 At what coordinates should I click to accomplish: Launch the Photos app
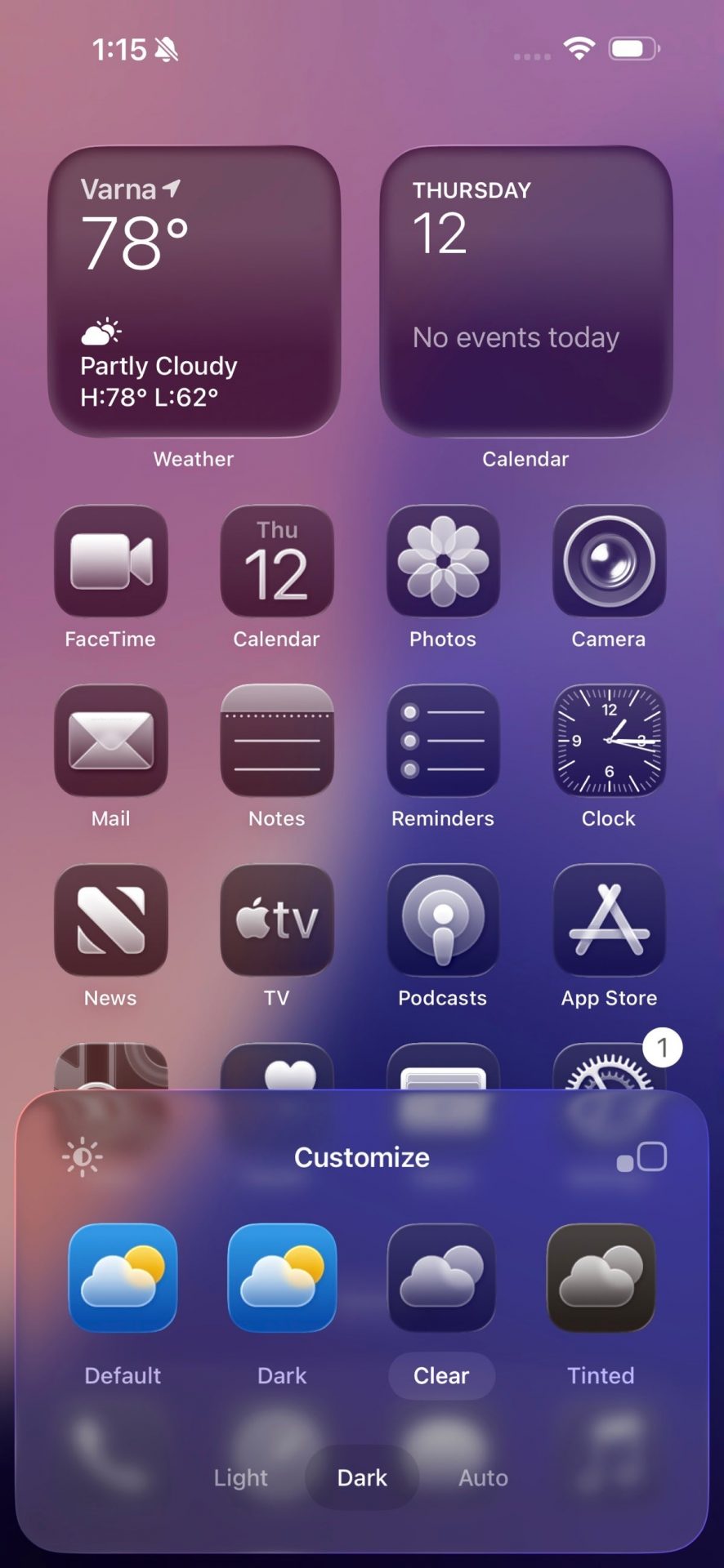coord(443,561)
